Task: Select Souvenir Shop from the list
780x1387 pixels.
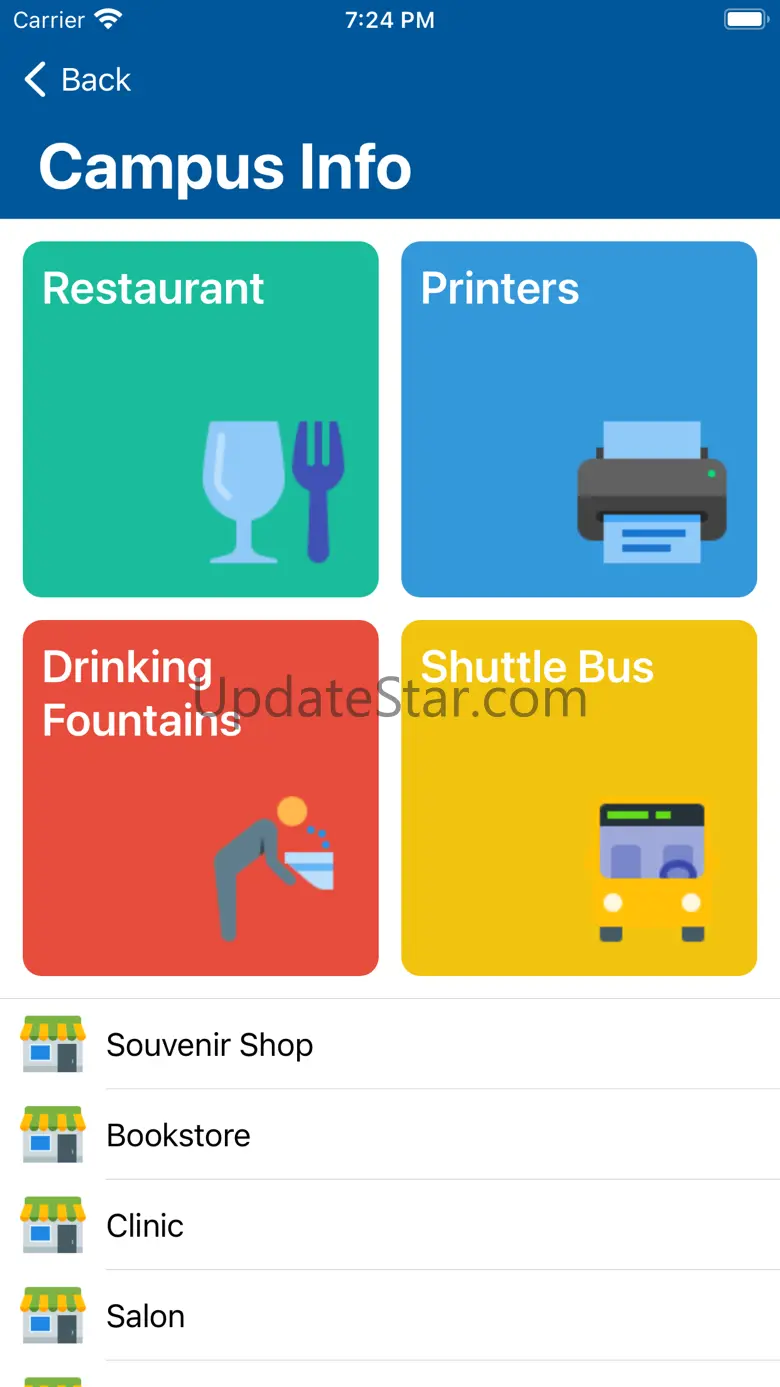Action: (x=390, y=1044)
